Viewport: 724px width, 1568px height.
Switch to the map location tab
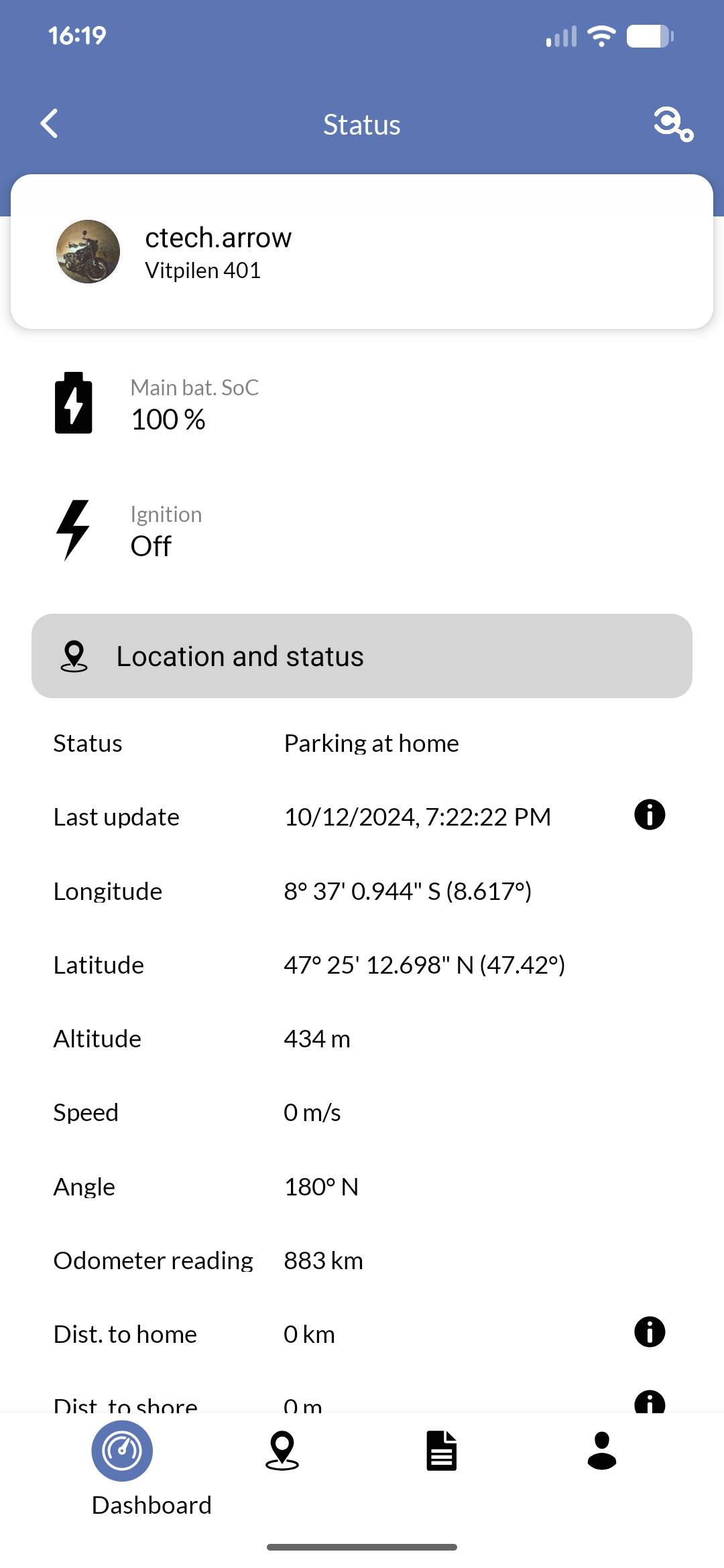click(282, 1451)
